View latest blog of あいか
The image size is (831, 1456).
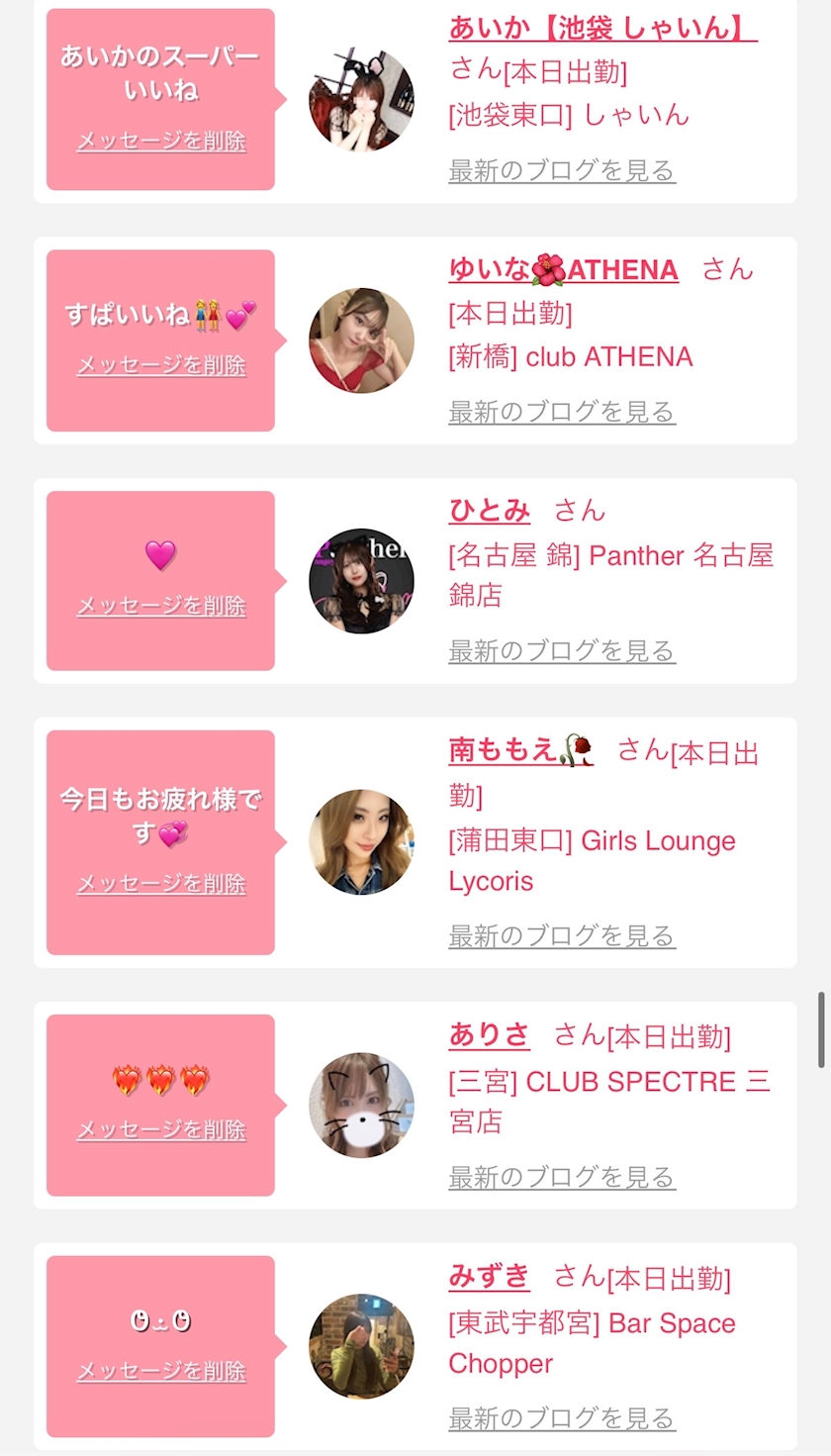pyautogui.click(x=562, y=170)
